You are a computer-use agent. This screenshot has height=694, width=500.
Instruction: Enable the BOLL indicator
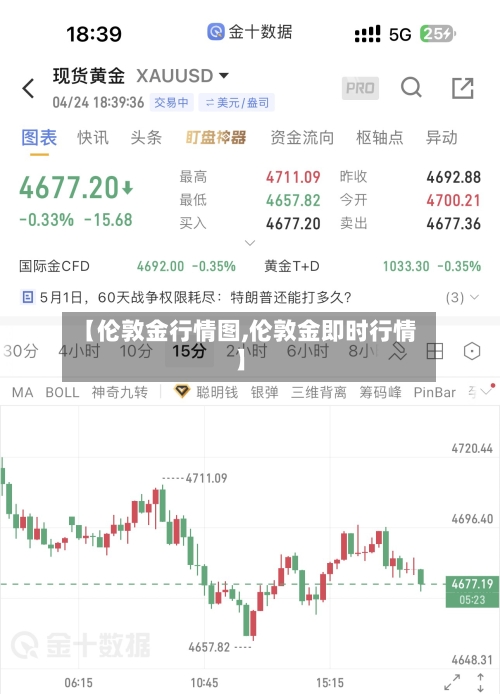pos(62,393)
